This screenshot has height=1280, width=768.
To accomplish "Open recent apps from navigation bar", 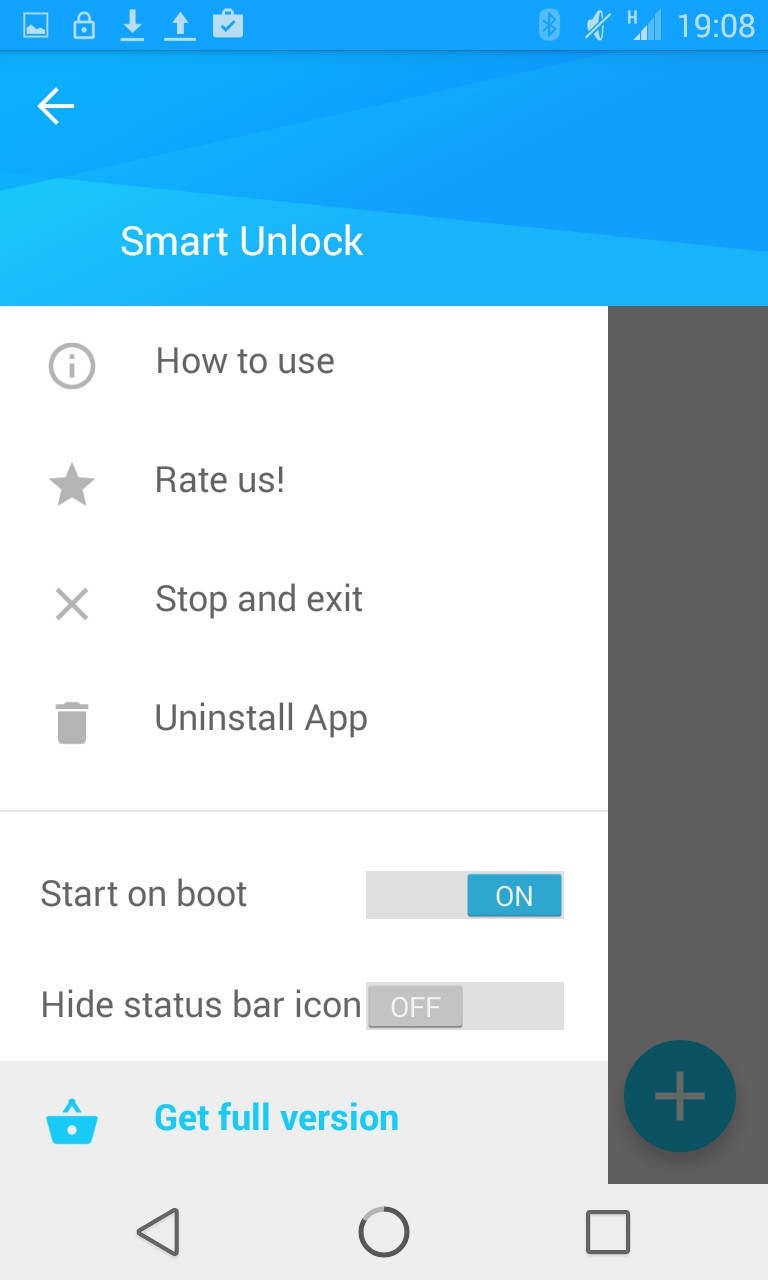I will [x=608, y=1232].
